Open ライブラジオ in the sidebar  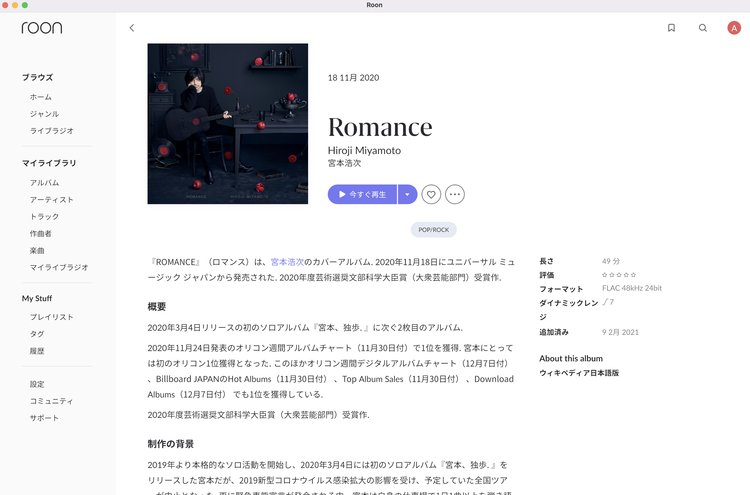coord(51,131)
